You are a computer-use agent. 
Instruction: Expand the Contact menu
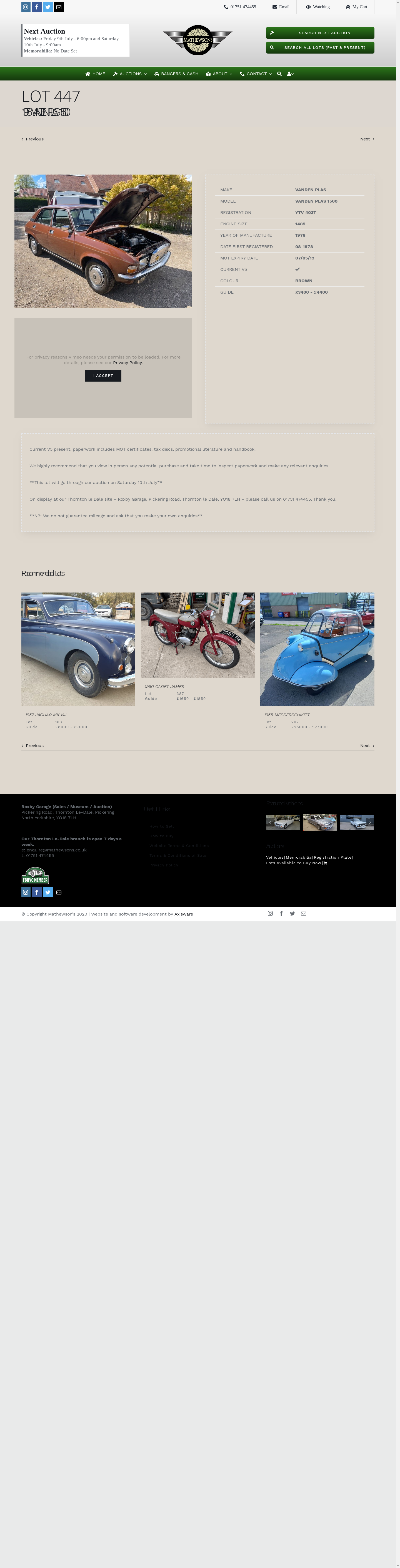(x=256, y=74)
